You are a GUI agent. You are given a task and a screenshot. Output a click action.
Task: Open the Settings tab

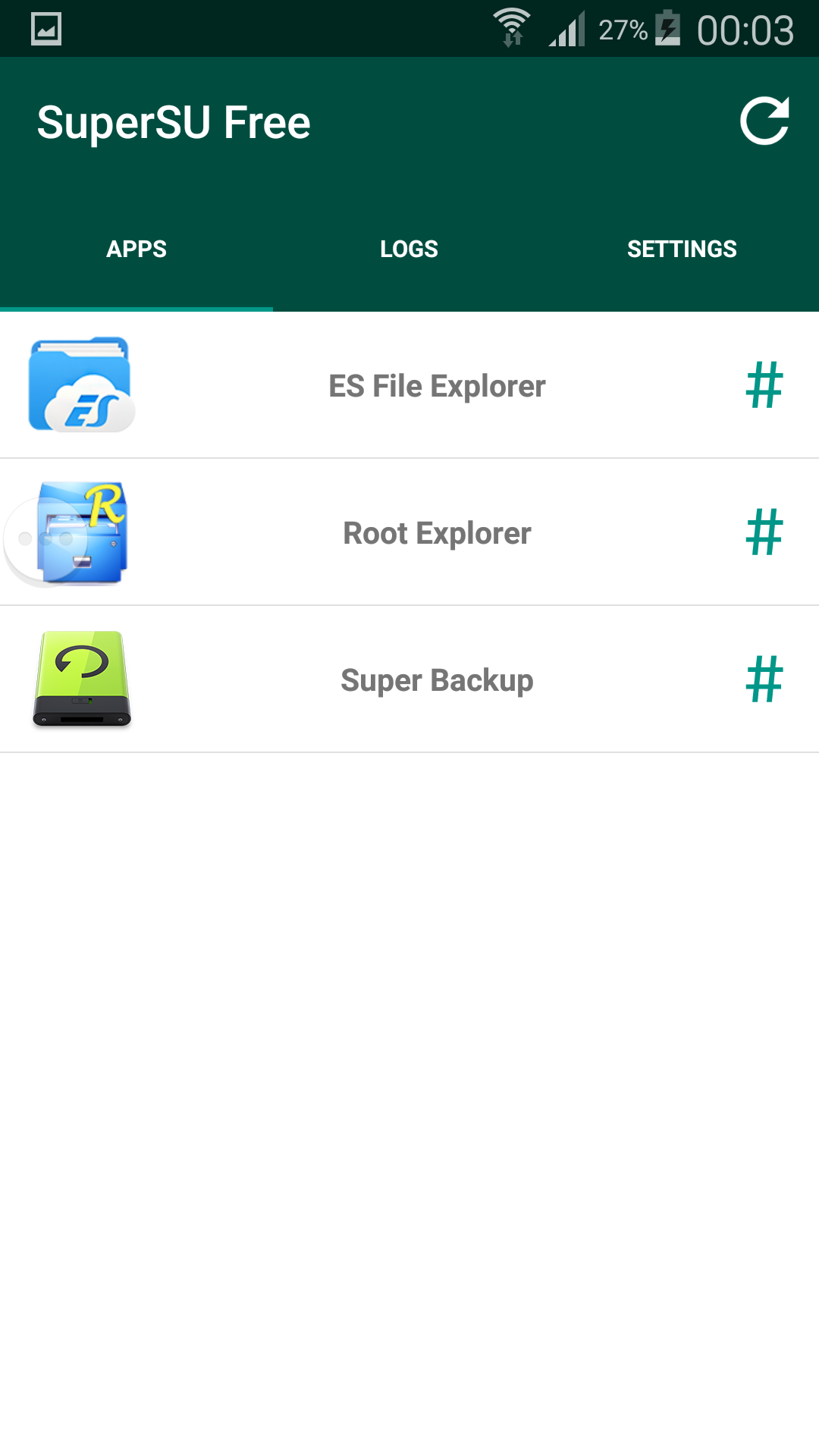pyautogui.click(x=682, y=249)
